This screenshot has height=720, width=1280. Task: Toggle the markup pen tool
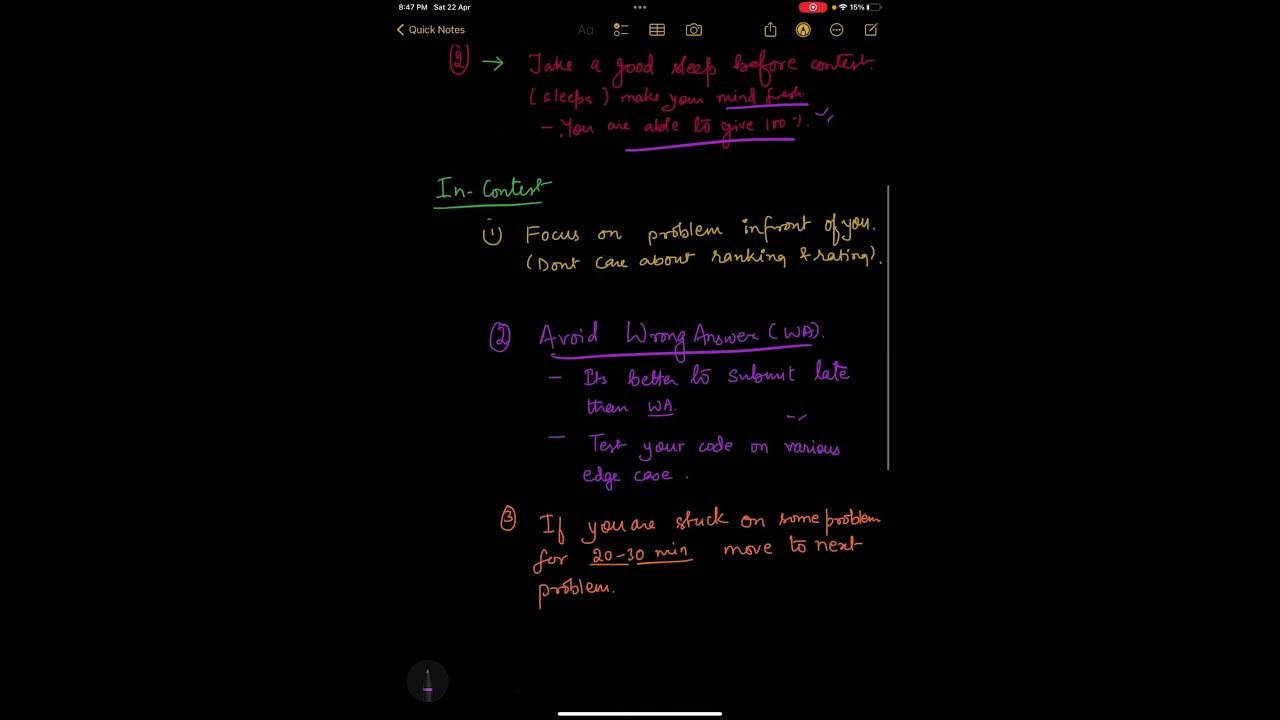pyautogui.click(x=803, y=30)
